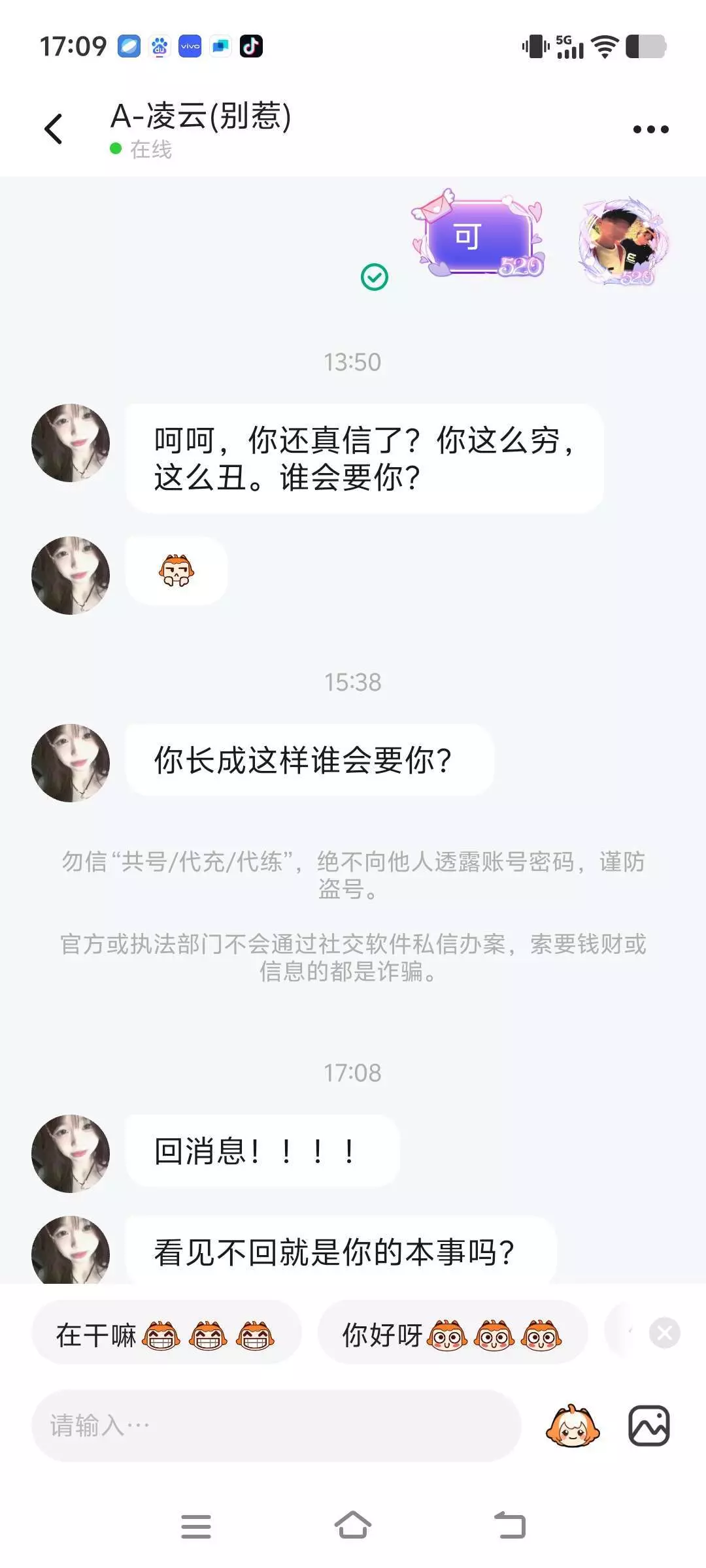
Task: Open system recent apps menu
Action: [195, 1526]
